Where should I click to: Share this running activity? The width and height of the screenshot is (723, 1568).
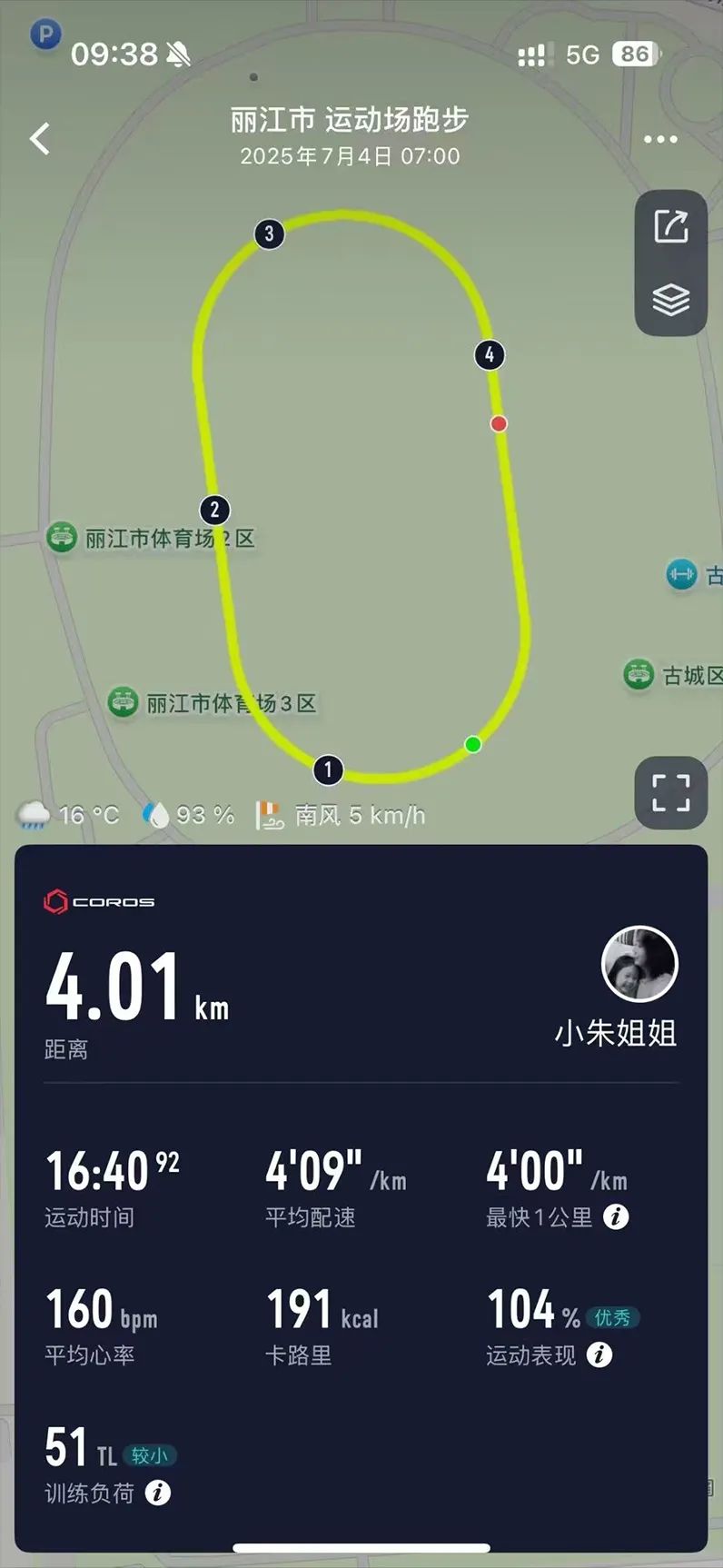671,226
